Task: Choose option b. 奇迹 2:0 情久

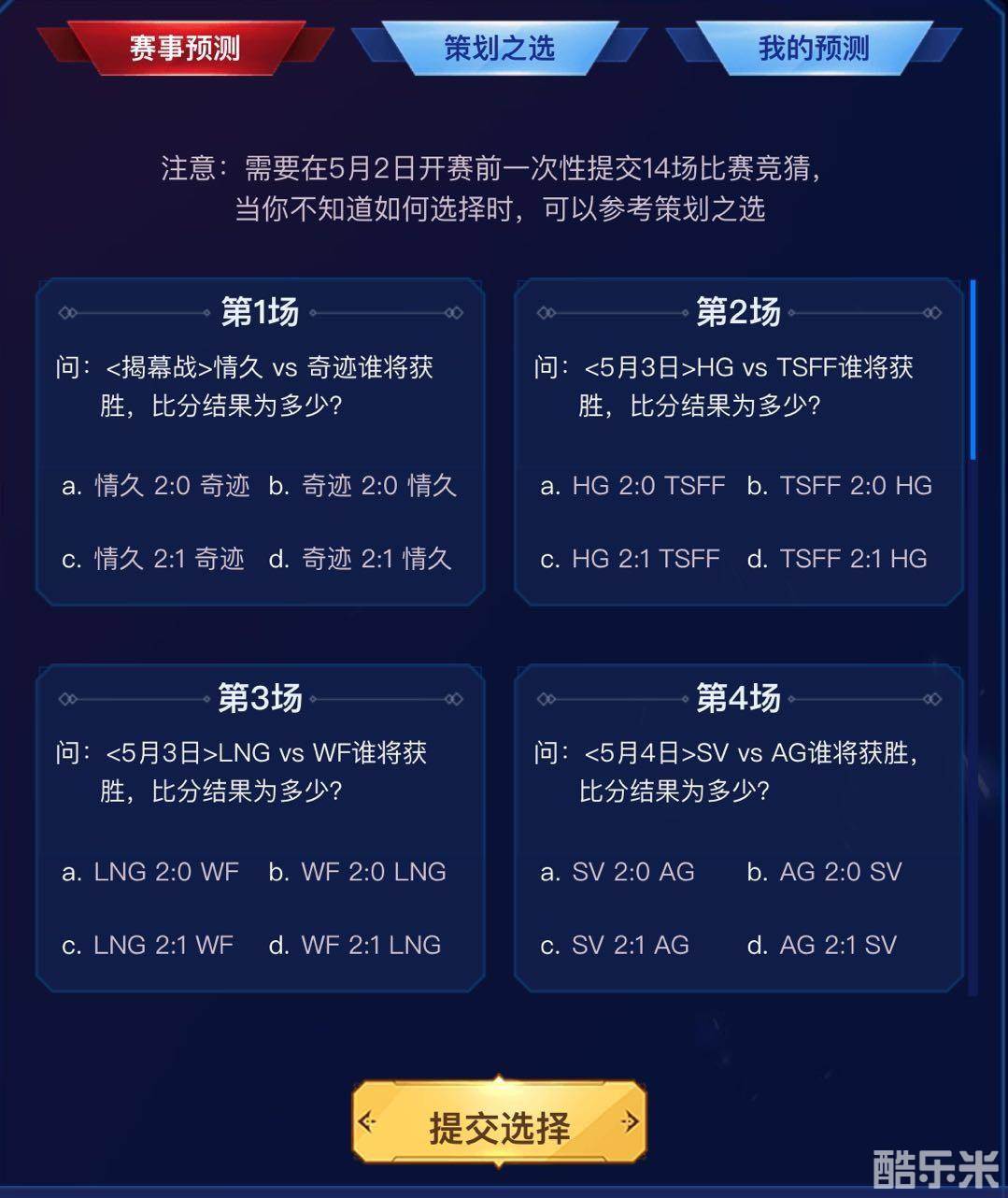Action: click(362, 486)
